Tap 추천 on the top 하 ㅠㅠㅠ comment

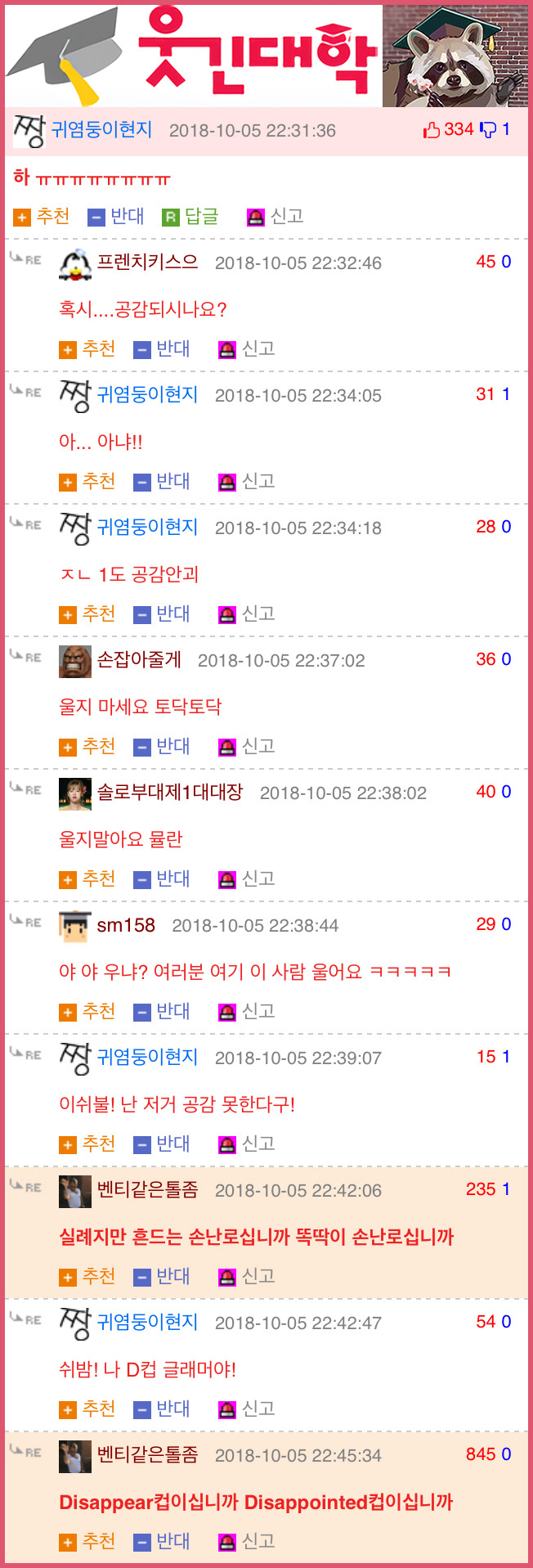click(x=42, y=217)
